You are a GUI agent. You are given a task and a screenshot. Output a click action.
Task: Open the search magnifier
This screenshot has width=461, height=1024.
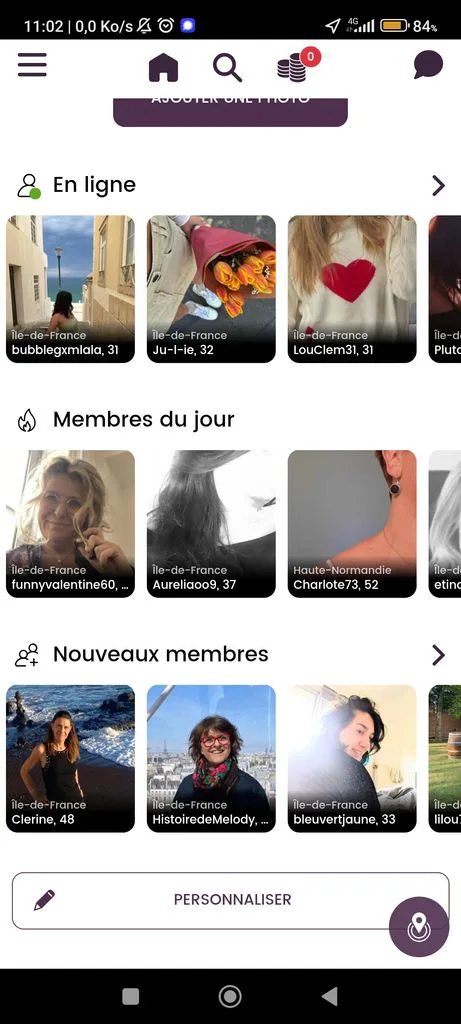point(227,67)
